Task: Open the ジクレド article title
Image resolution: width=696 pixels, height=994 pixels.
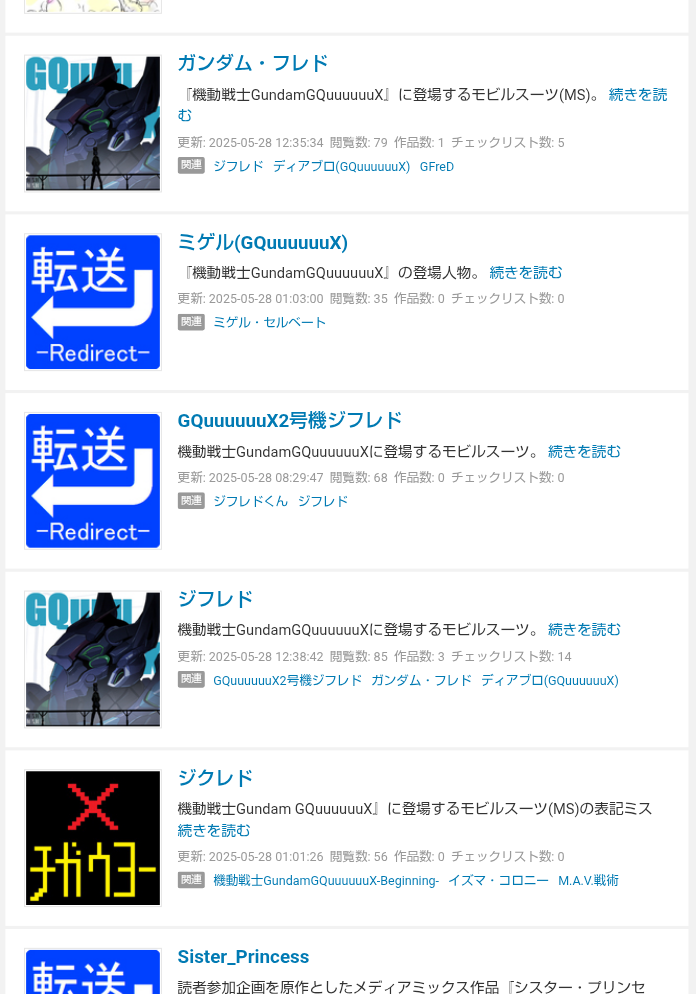Action: [215, 778]
